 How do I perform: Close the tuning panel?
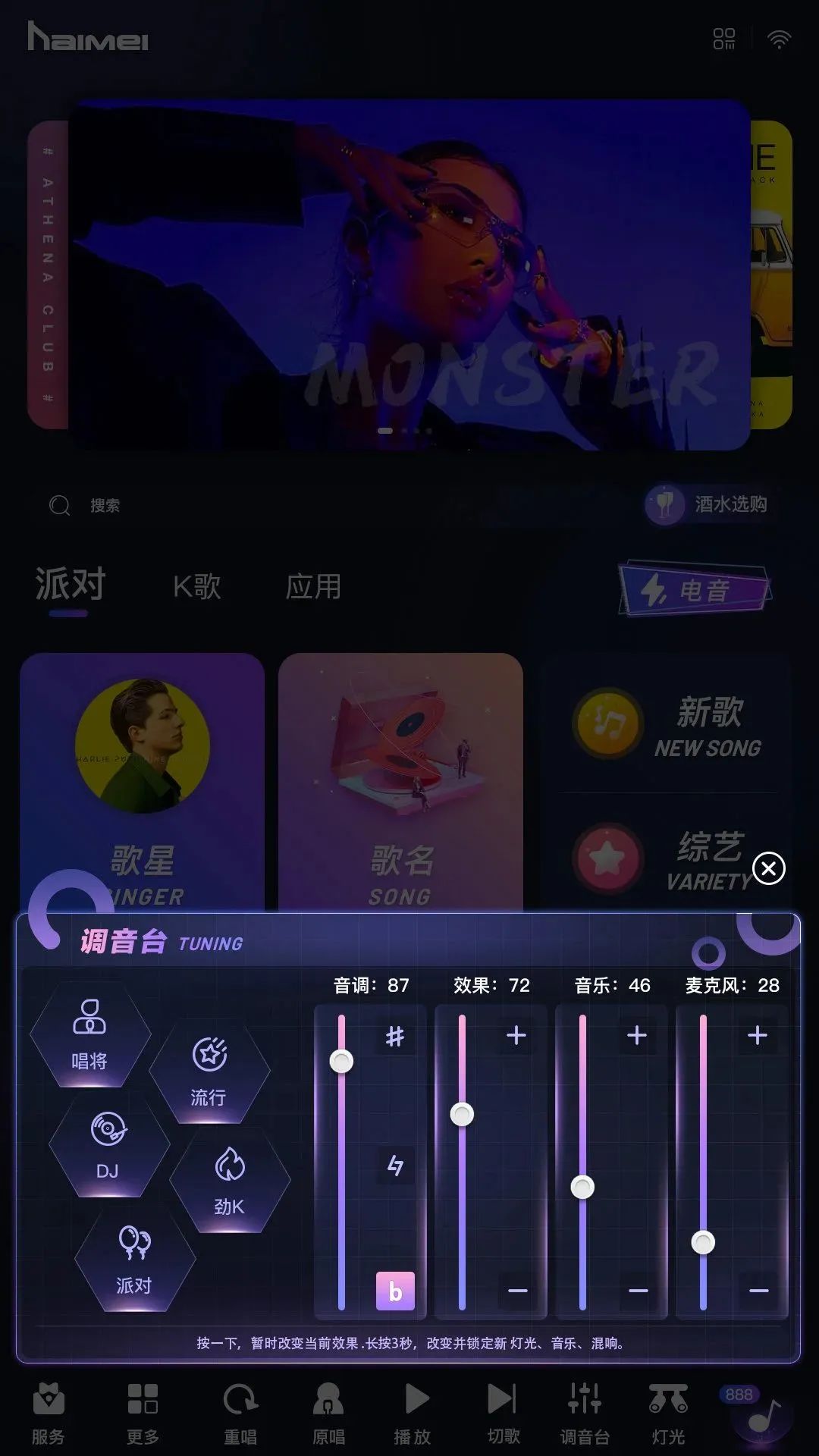[768, 868]
